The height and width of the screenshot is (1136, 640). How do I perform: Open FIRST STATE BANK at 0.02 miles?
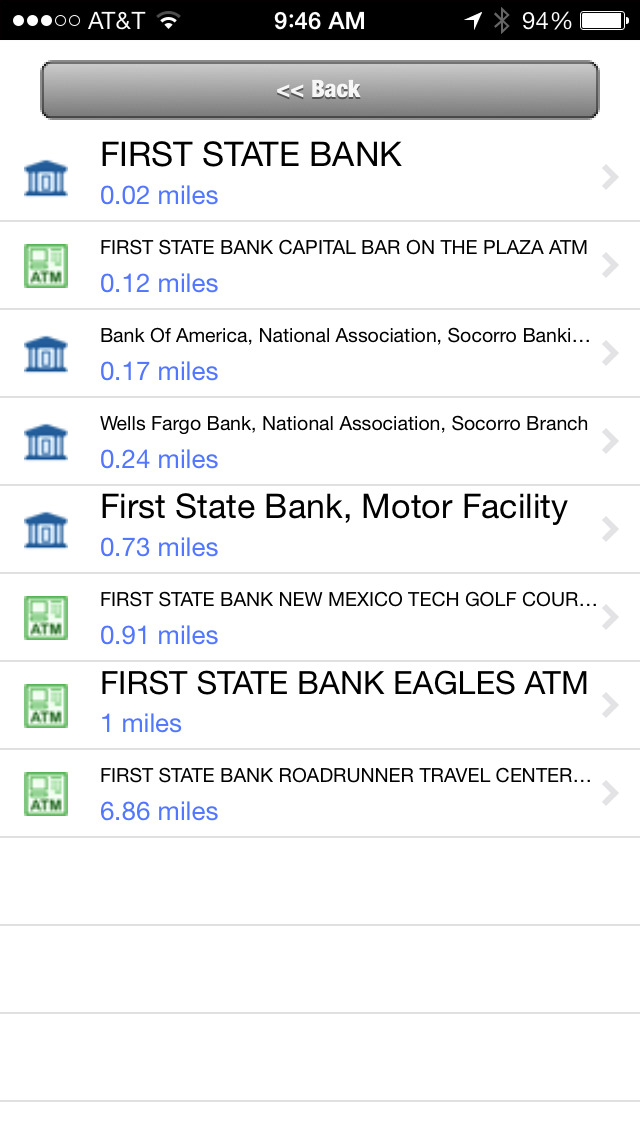click(x=320, y=177)
